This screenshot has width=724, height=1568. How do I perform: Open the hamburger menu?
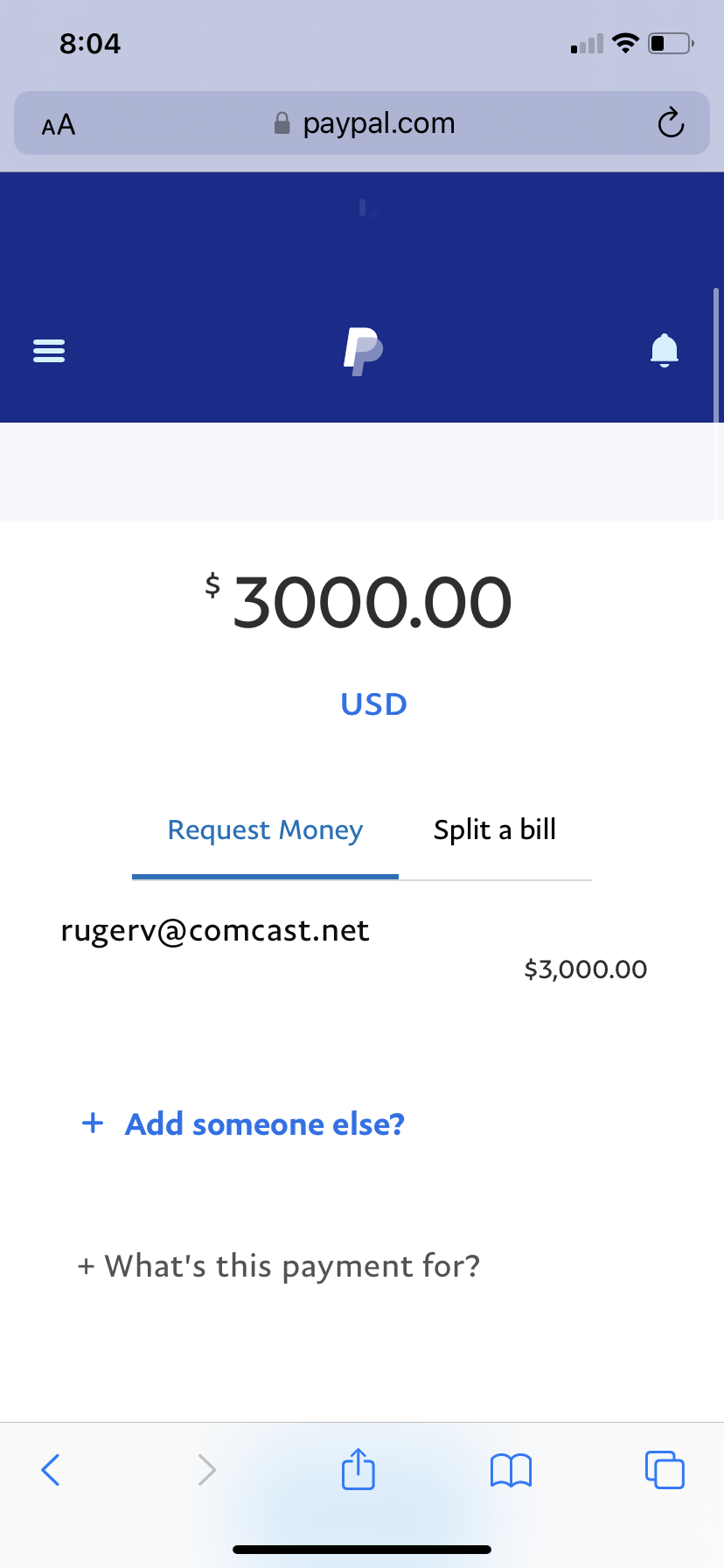tap(49, 351)
